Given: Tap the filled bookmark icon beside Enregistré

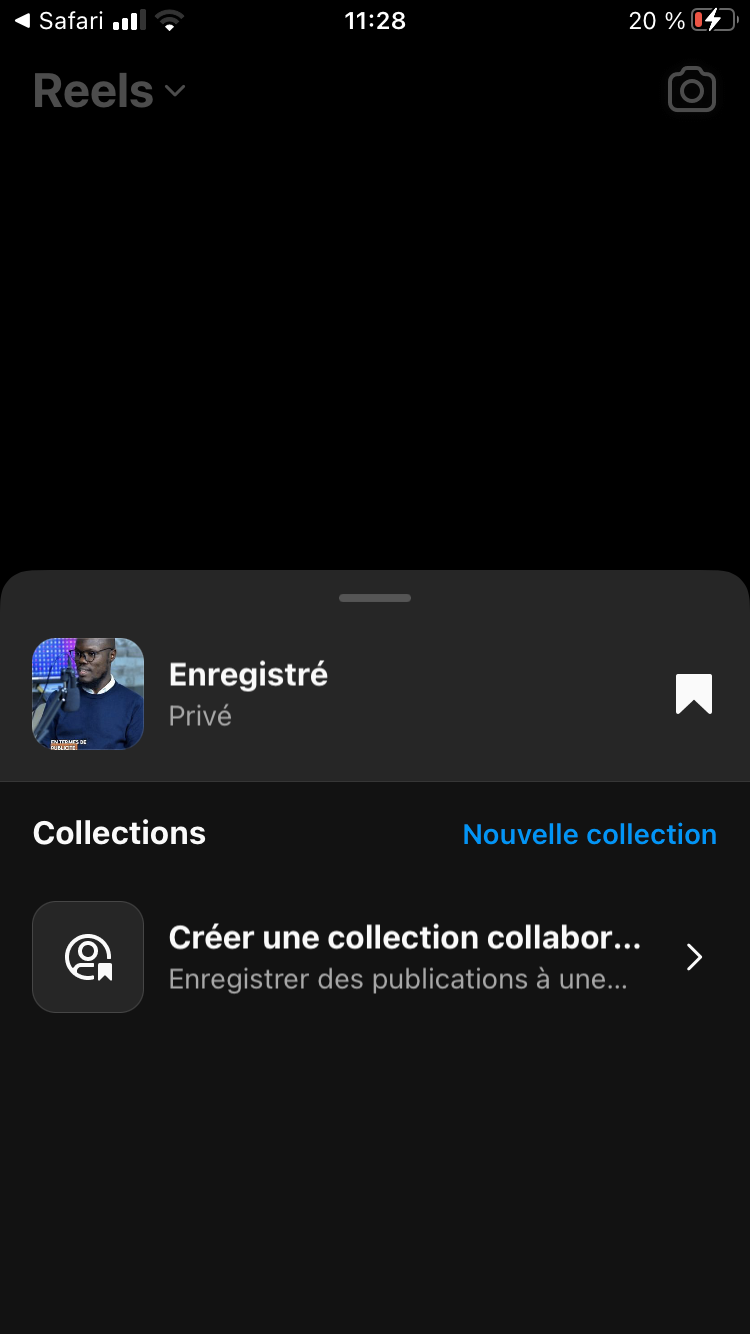Looking at the screenshot, I should click(x=693, y=694).
